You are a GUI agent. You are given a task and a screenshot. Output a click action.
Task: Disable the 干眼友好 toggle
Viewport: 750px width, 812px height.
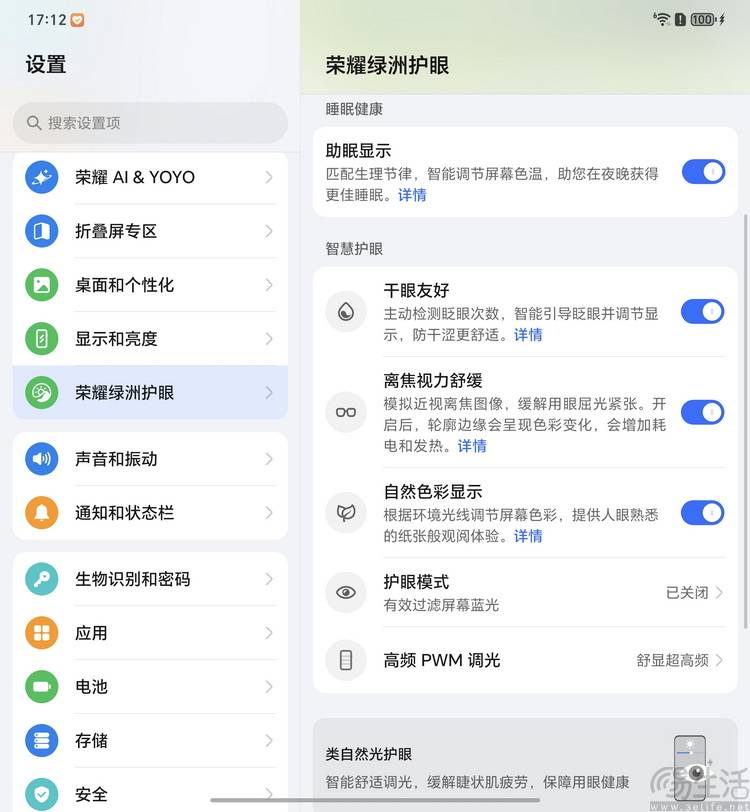pos(702,311)
